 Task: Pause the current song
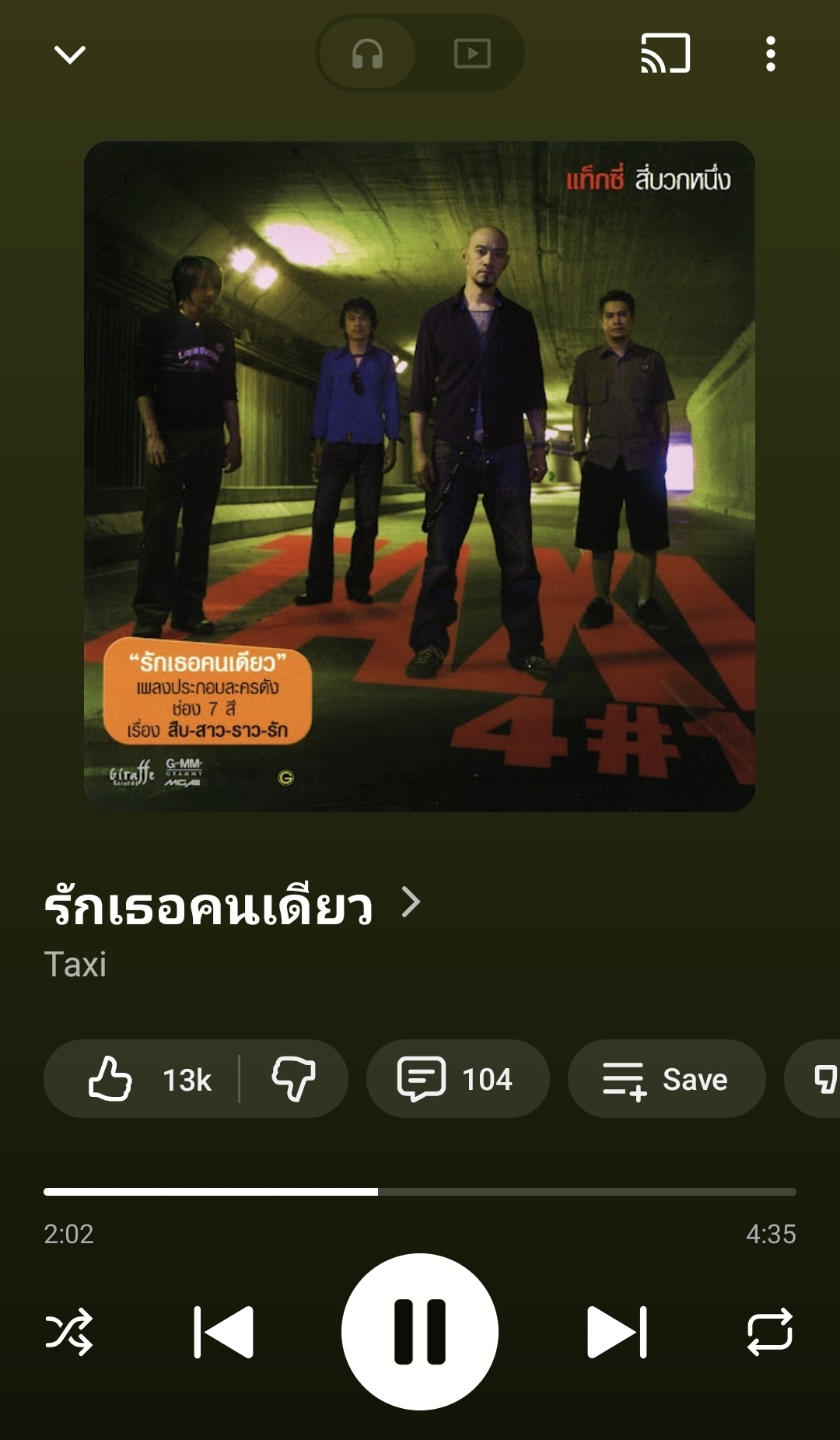tap(420, 1332)
